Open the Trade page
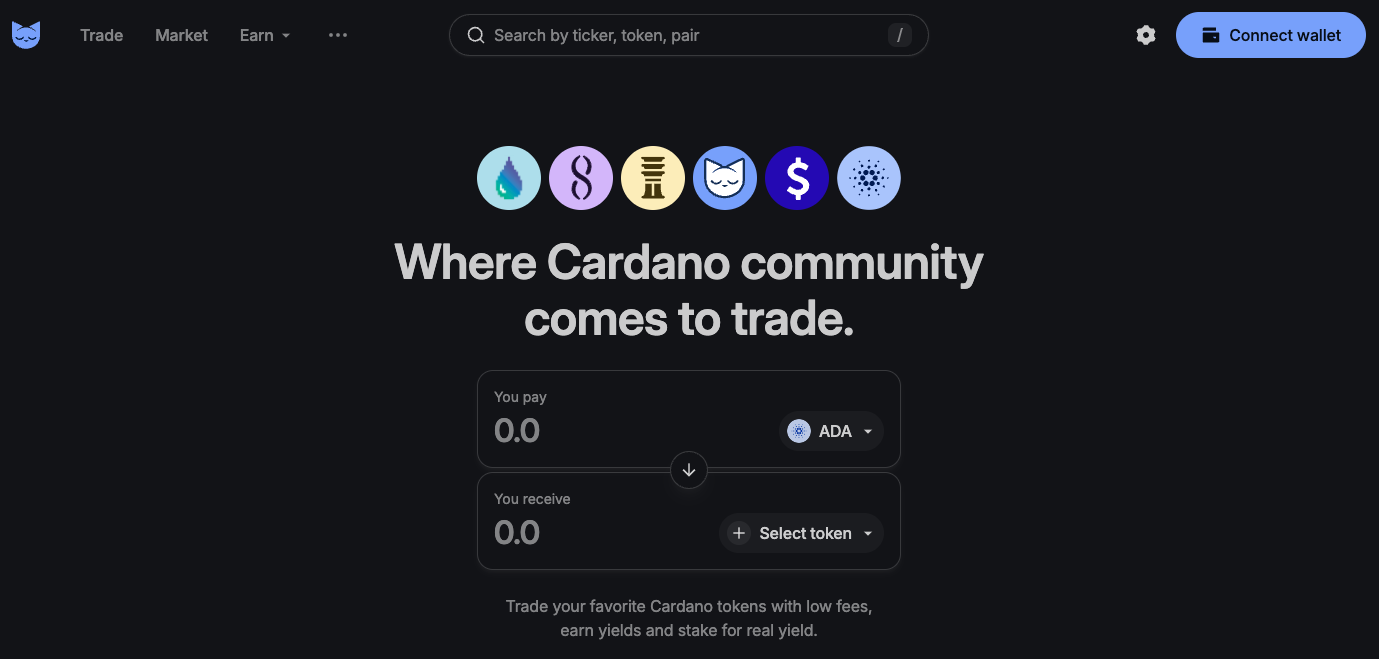This screenshot has height=659, width=1379. click(x=101, y=35)
